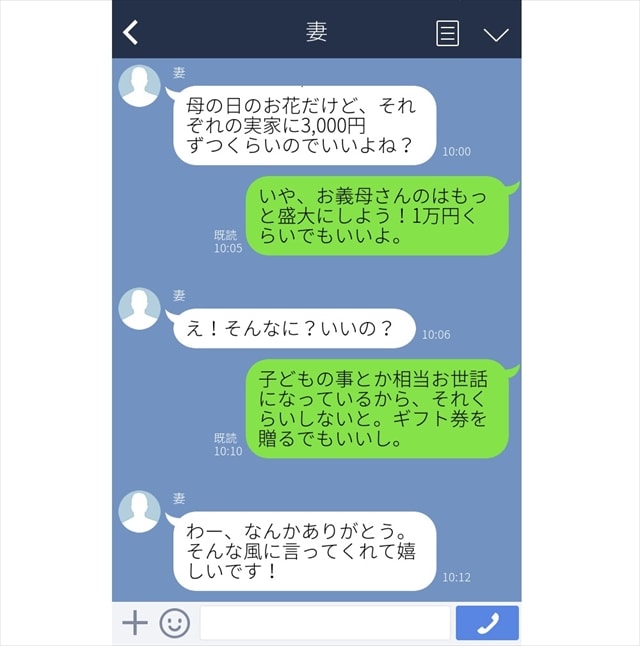Viewport: 640px width, 646px height.
Task: Open the notes icon in the header
Action: (x=447, y=33)
